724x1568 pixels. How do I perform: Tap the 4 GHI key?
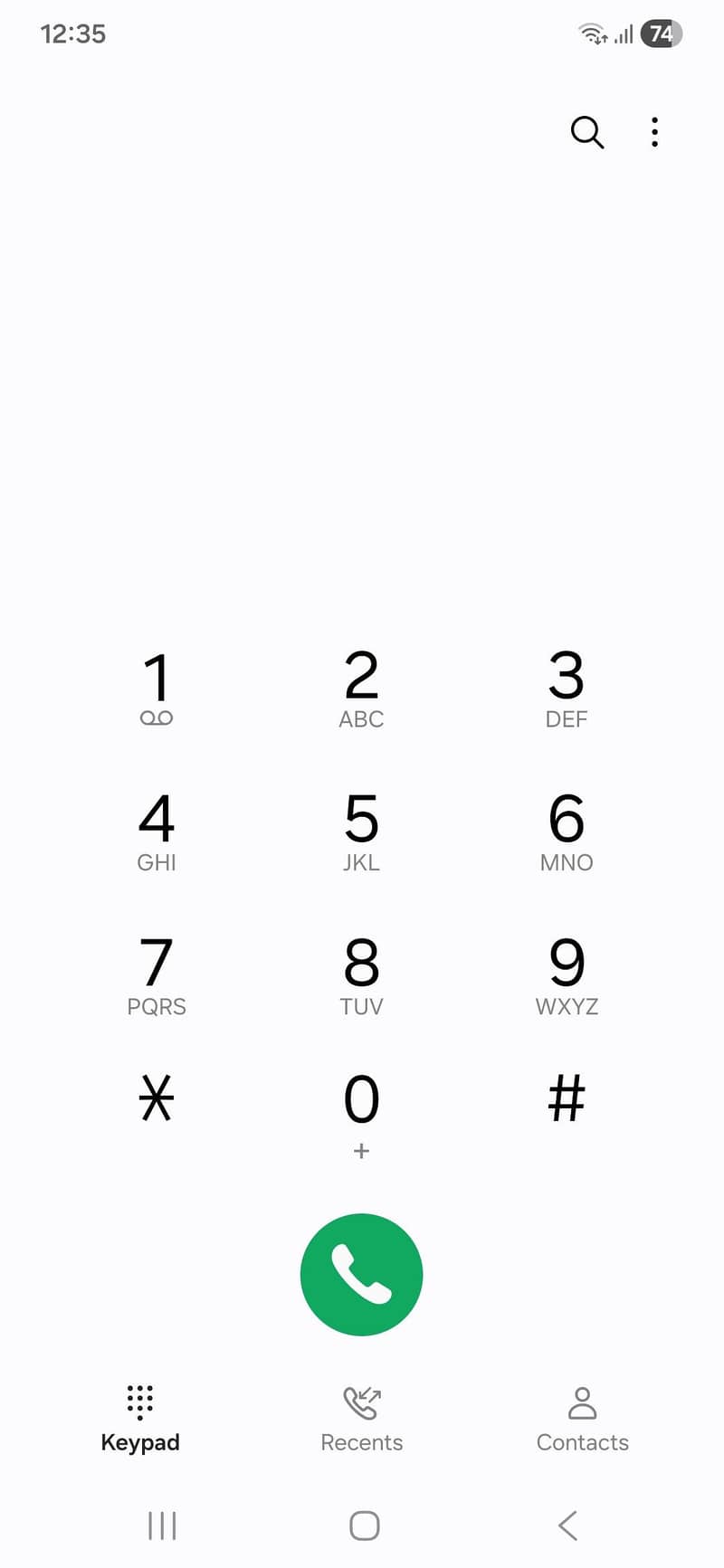click(x=157, y=831)
